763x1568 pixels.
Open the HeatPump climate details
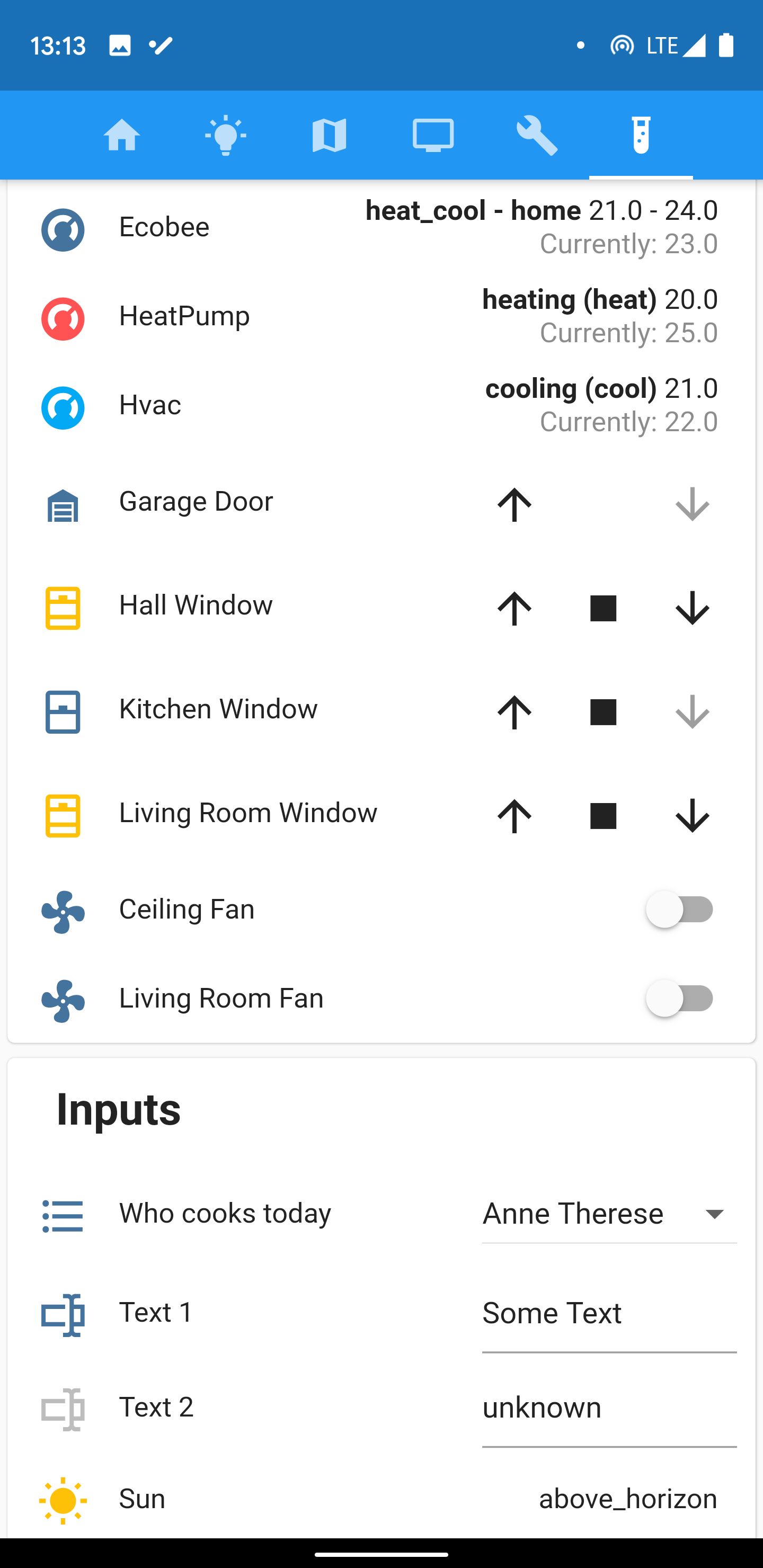[x=381, y=316]
